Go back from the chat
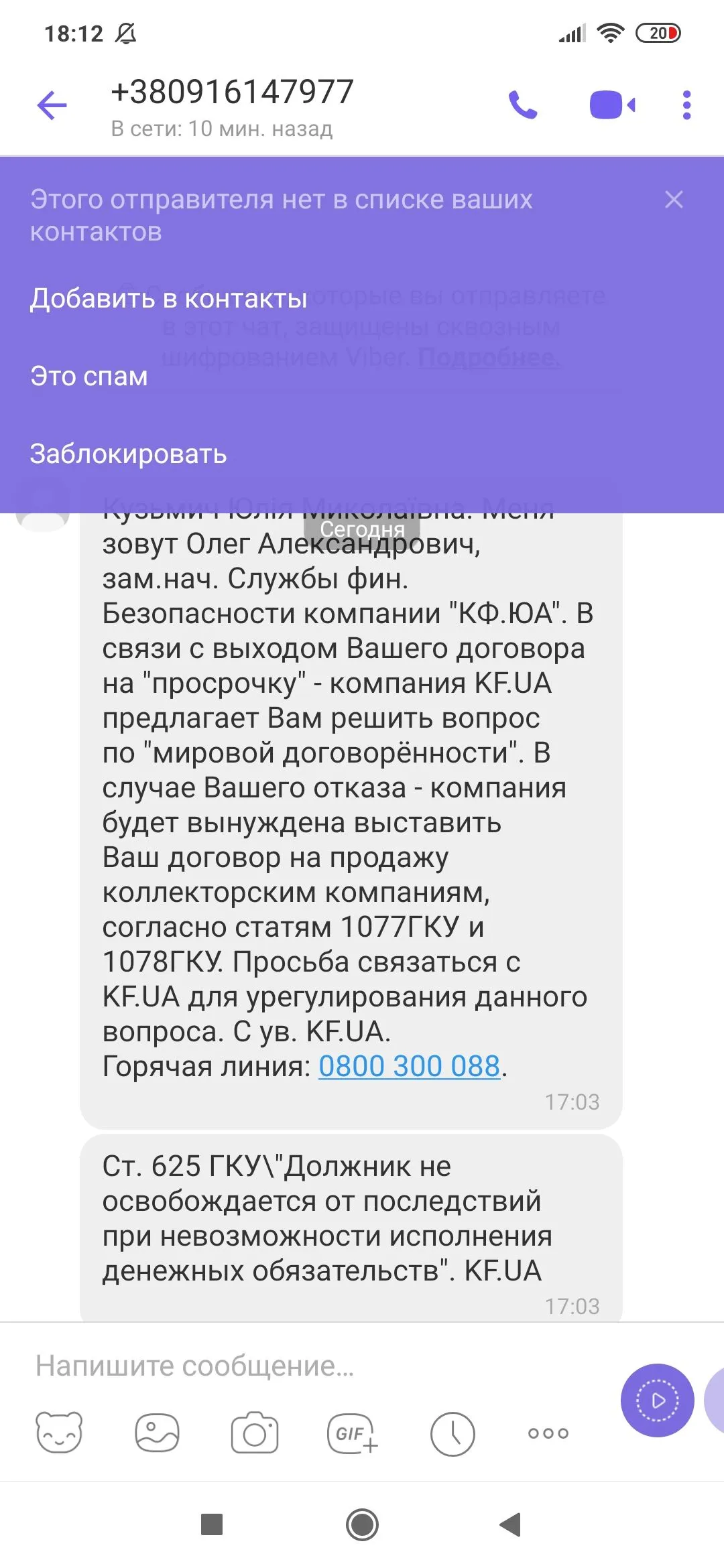The height and width of the screenshot is (1568, 724). point(52,105)
